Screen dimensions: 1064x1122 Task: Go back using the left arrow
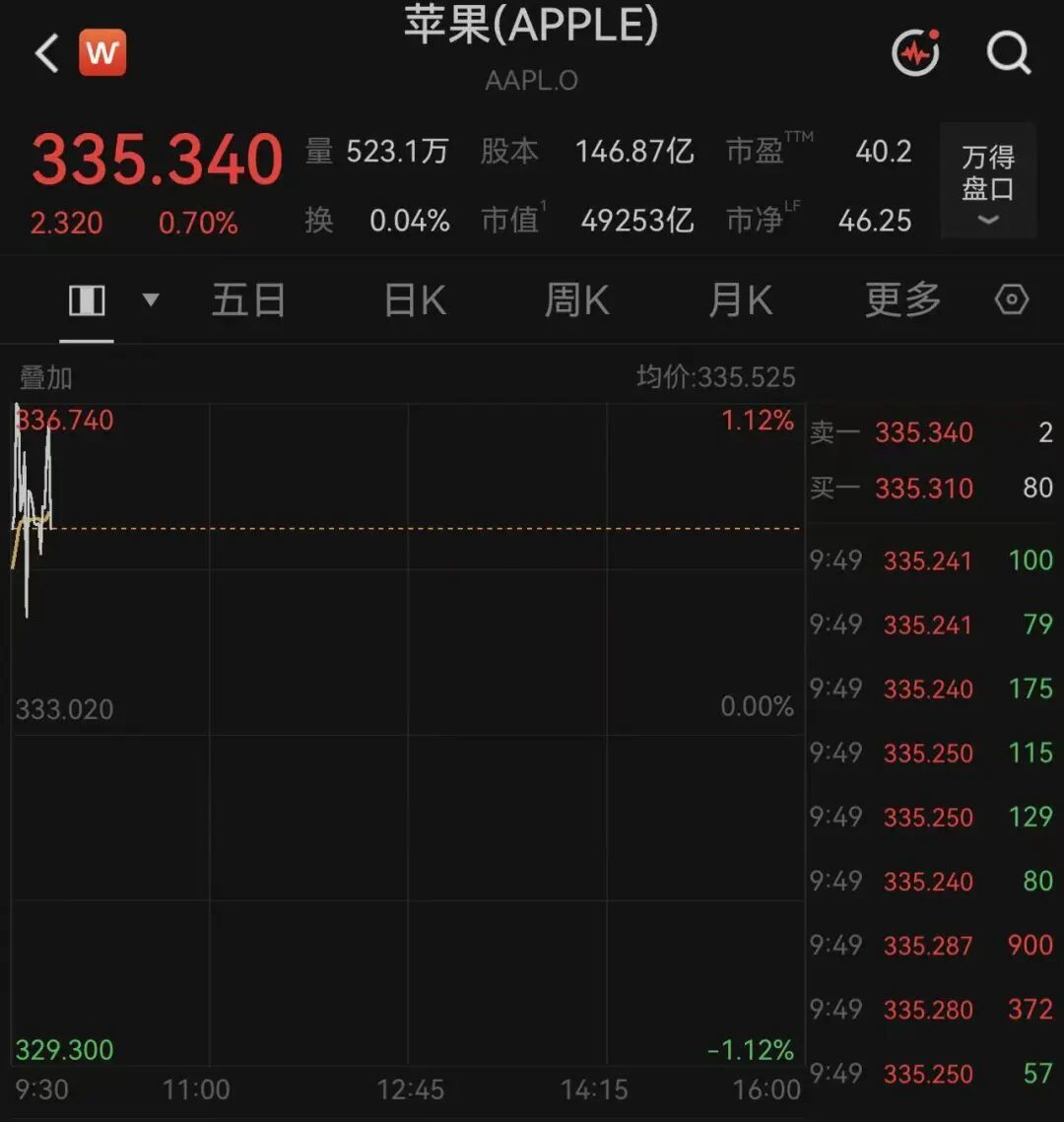(x=47, y=53)
